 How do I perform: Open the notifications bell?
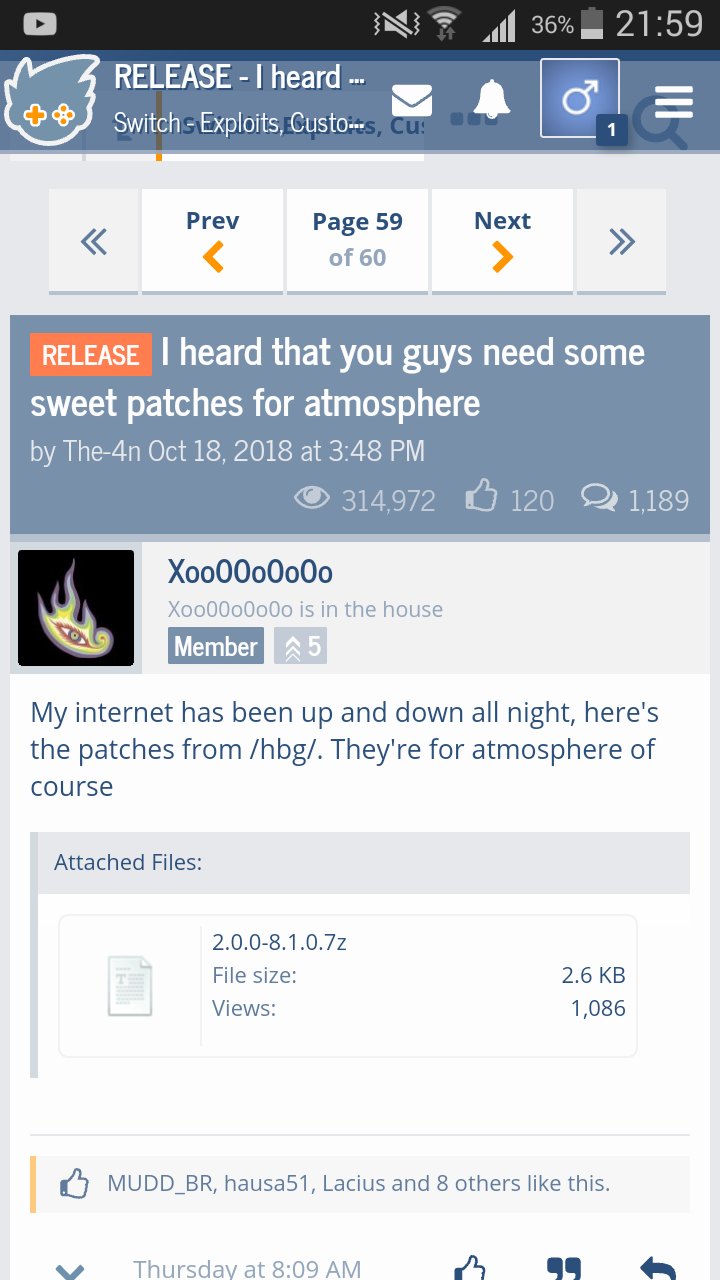pos(491,99)
